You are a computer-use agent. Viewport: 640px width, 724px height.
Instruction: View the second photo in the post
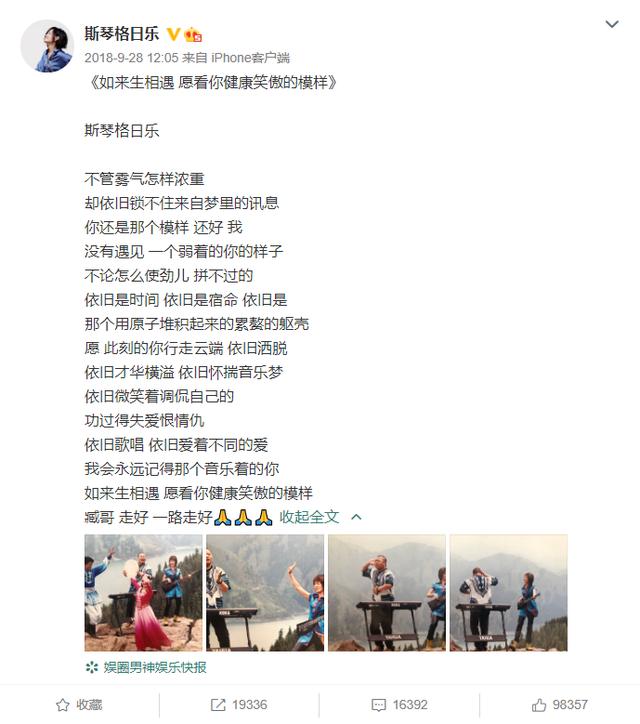(264, 592)
